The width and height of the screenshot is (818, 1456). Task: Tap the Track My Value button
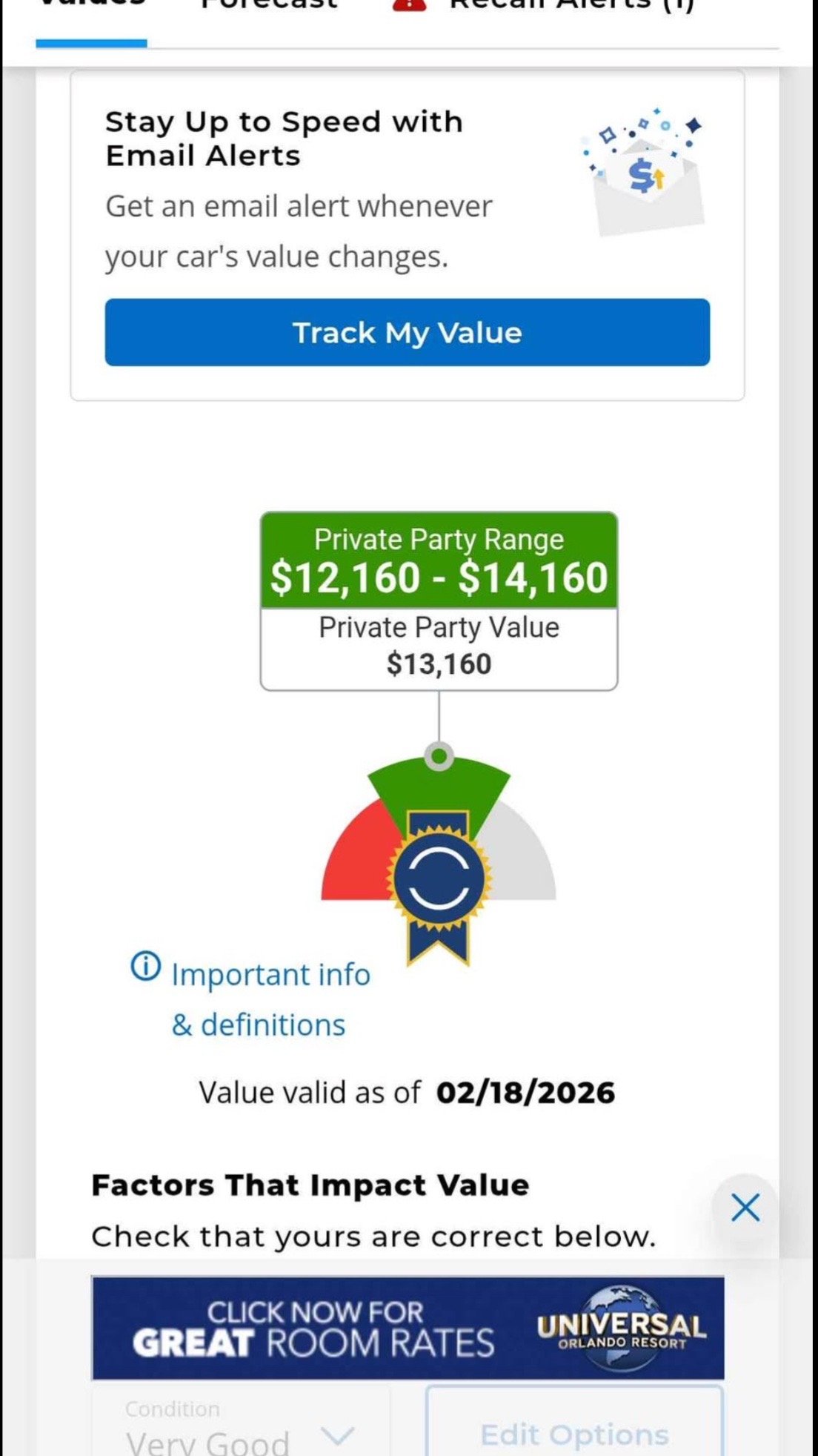coord(407,332)
